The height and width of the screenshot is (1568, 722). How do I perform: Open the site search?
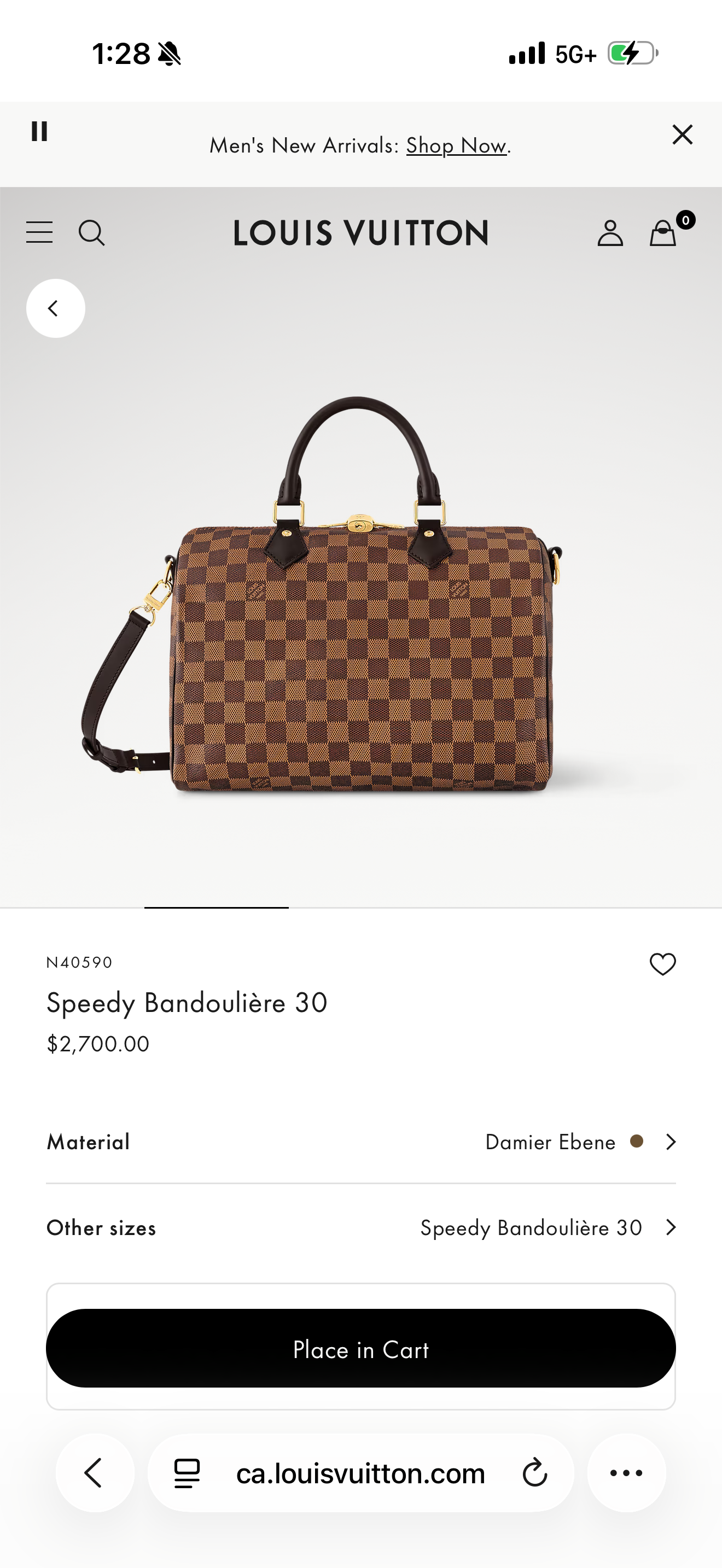92,232
